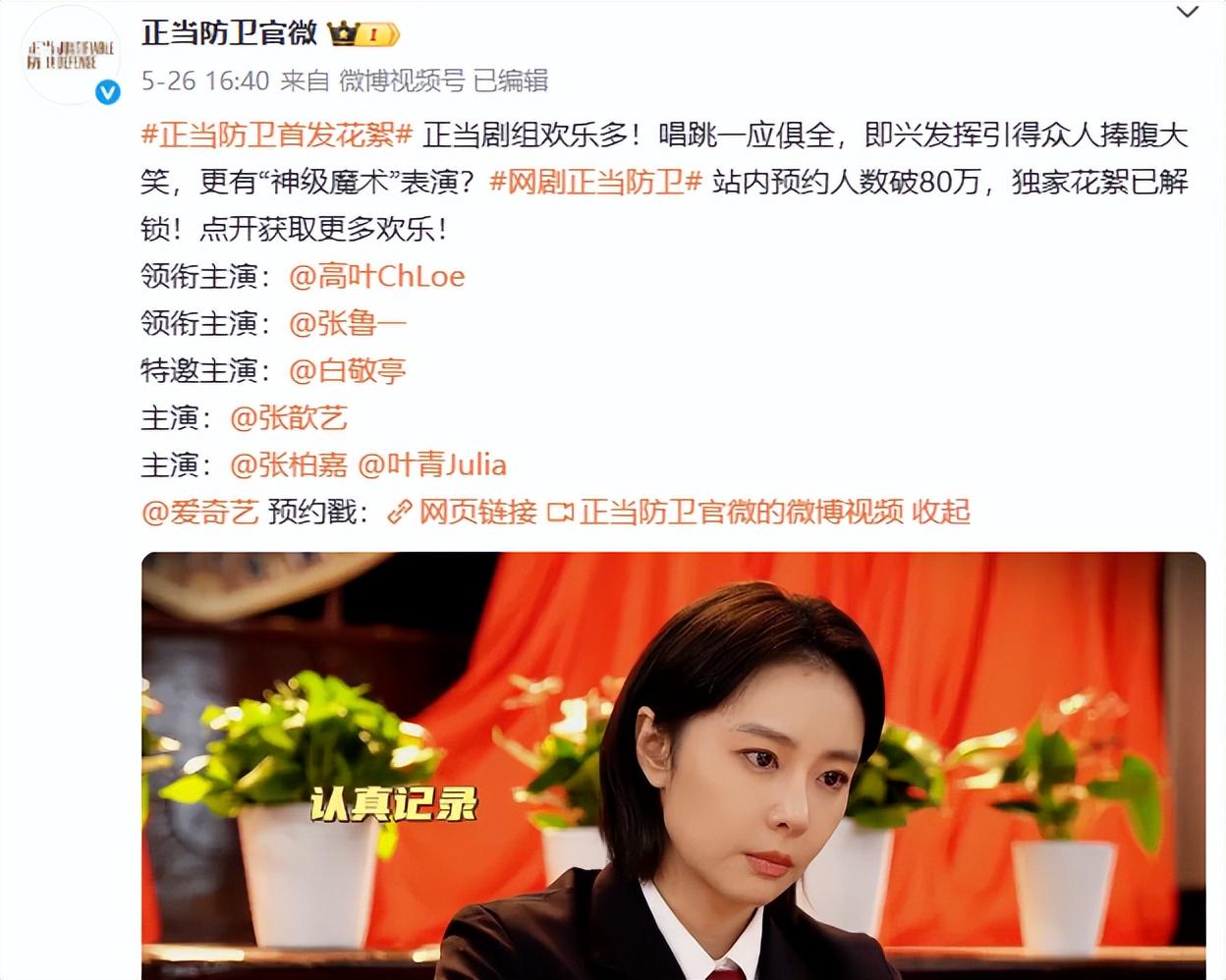Viewport: 1226px width, 980px height.
Task: Open the 正当防卫官微 account name
Action: pyautogui.click(x=229, y=33)
